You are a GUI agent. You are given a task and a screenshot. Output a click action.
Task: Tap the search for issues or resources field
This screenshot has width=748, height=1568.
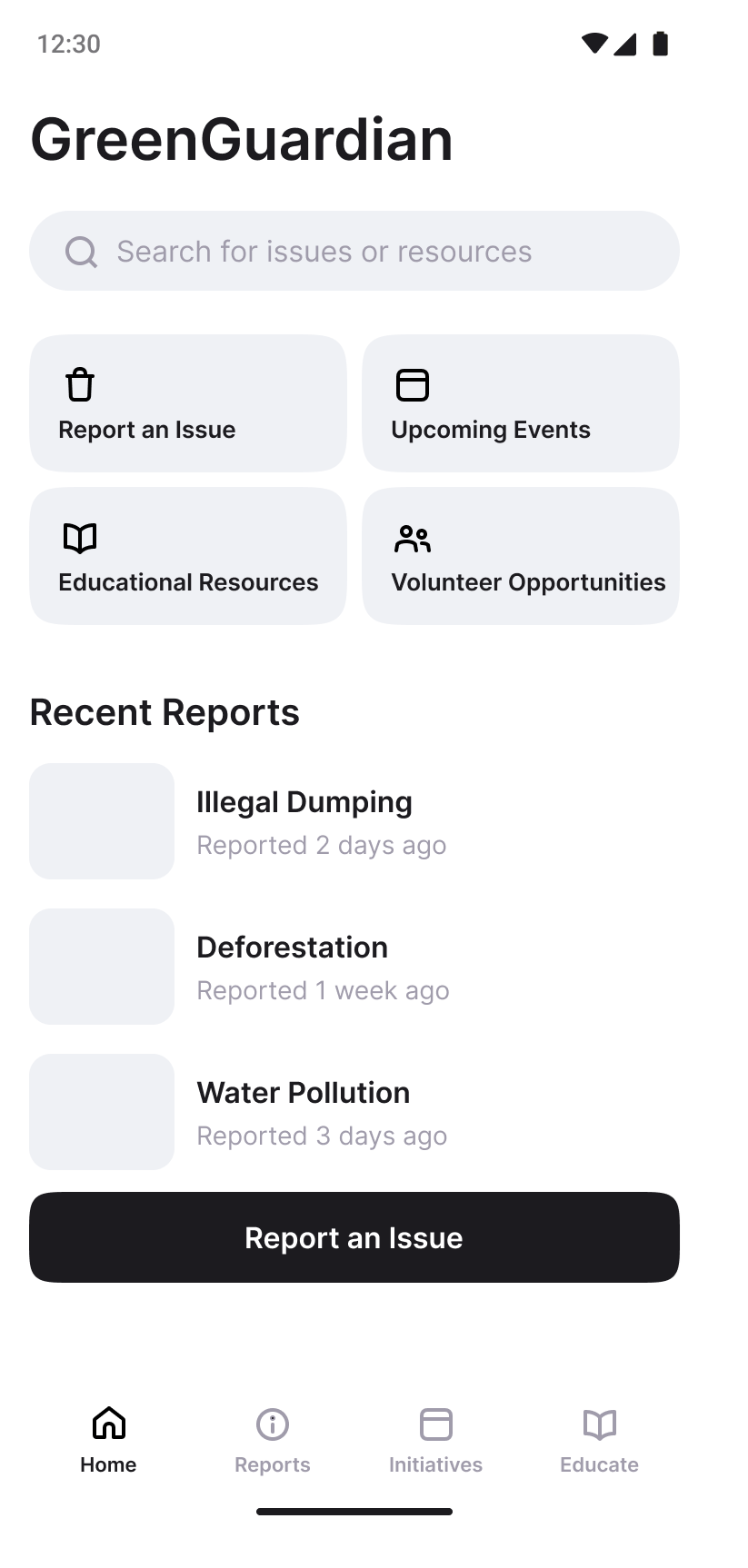pyautogui.click(x=354, y=252)
